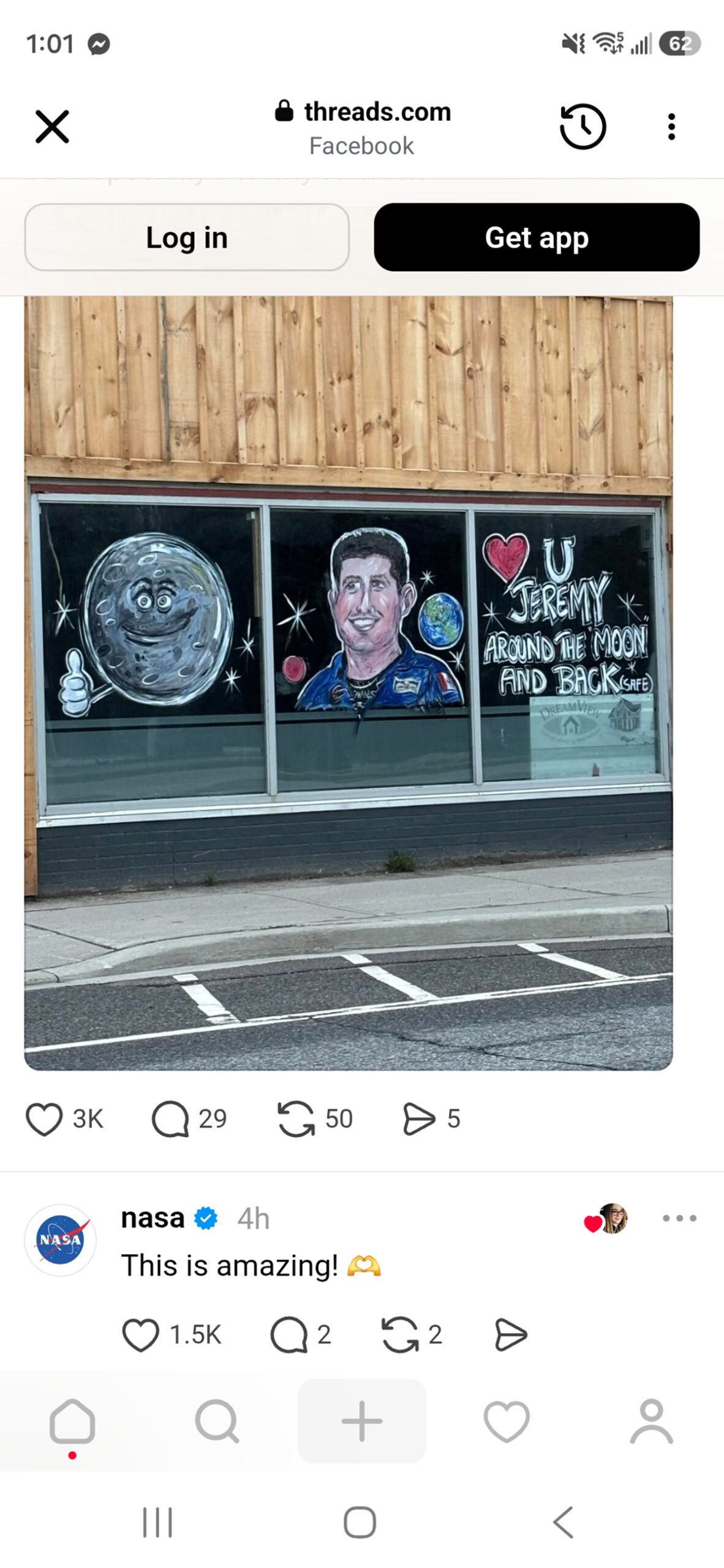
Task: Tap the Log in button
Action: coord(187,238)
